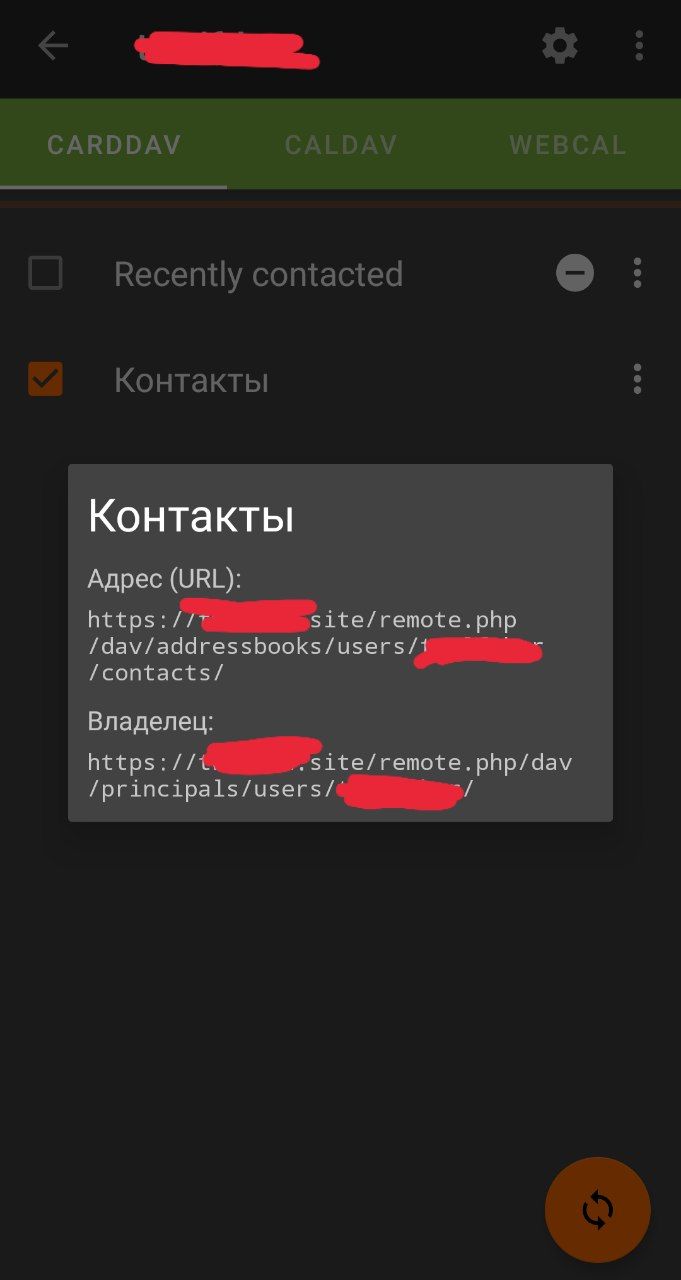
Task: Open overflow menu for Recently contacted
Action: (637, 273)
